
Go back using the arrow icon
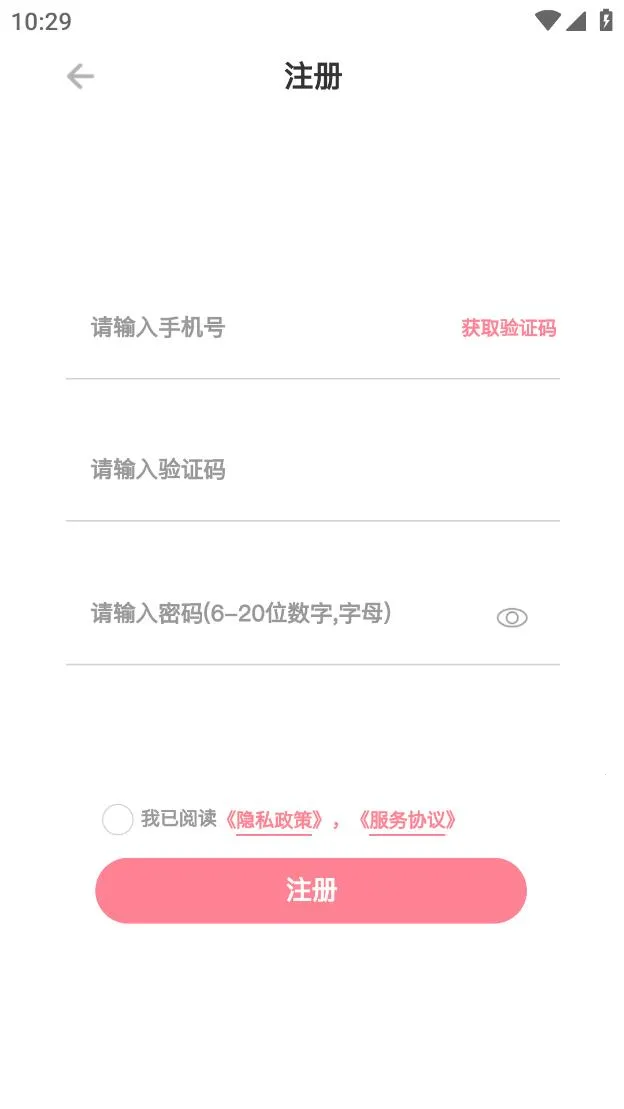coord(80,77)
